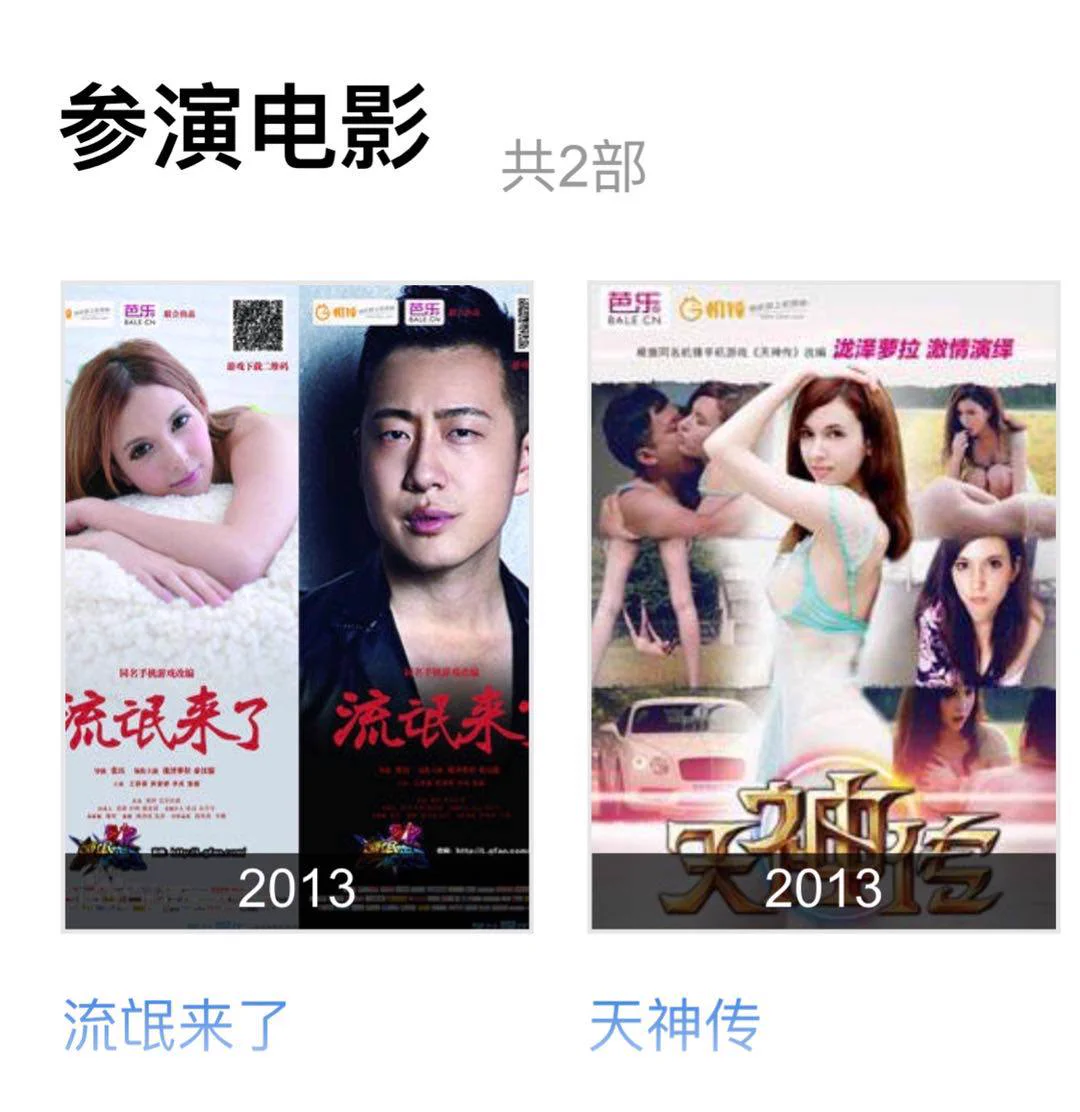The height and width of the screenshot is (1112, 1080).
Task: Tap the 流氓来了 title link
Action: [x=176, y=1024]
